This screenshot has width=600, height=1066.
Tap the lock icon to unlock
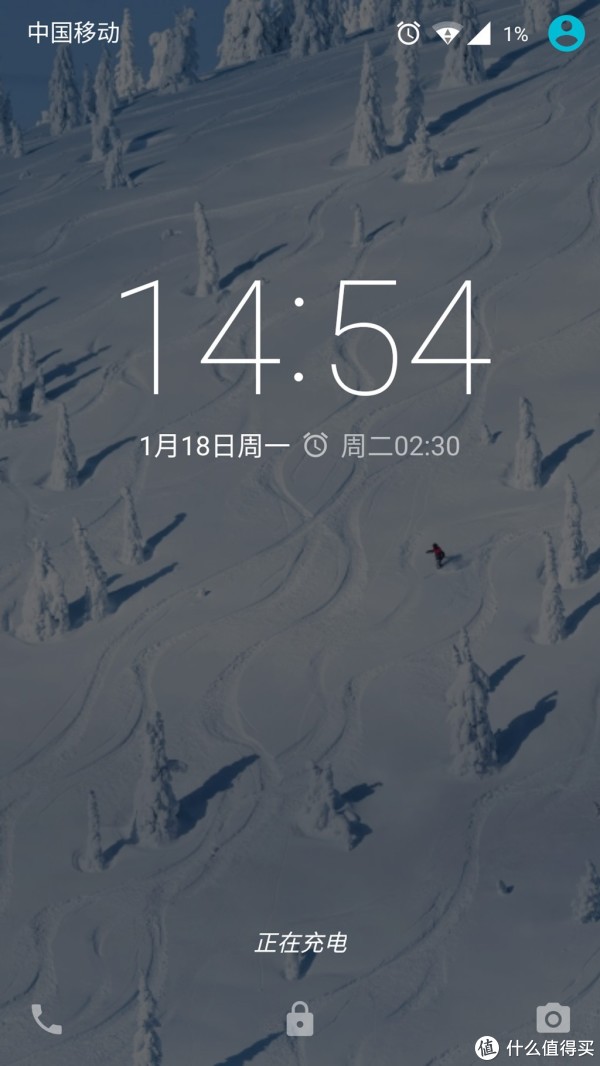299,1019
